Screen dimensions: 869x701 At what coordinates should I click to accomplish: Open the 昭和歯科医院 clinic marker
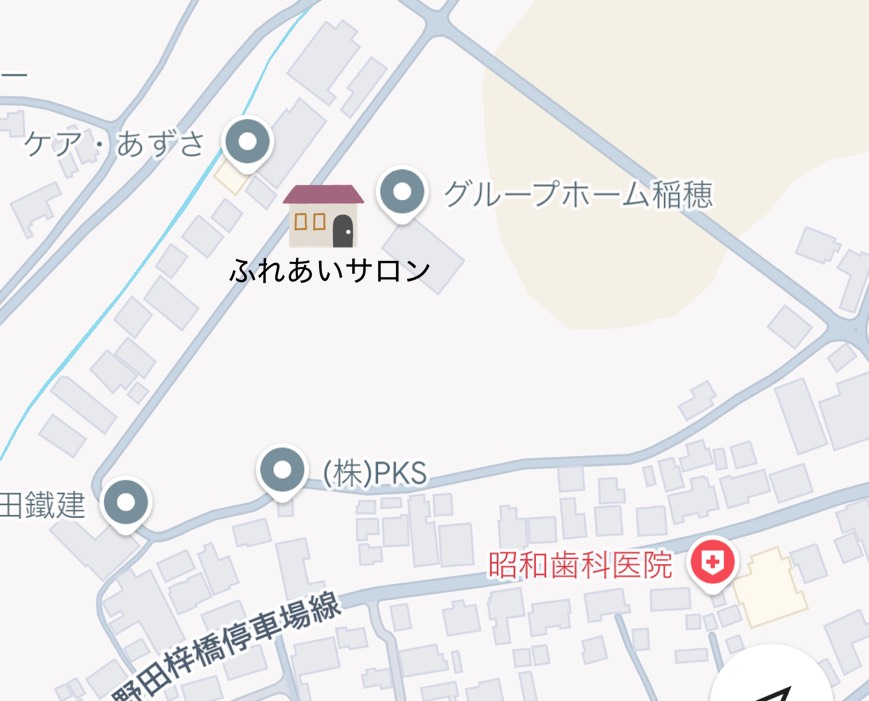point(713,565)
